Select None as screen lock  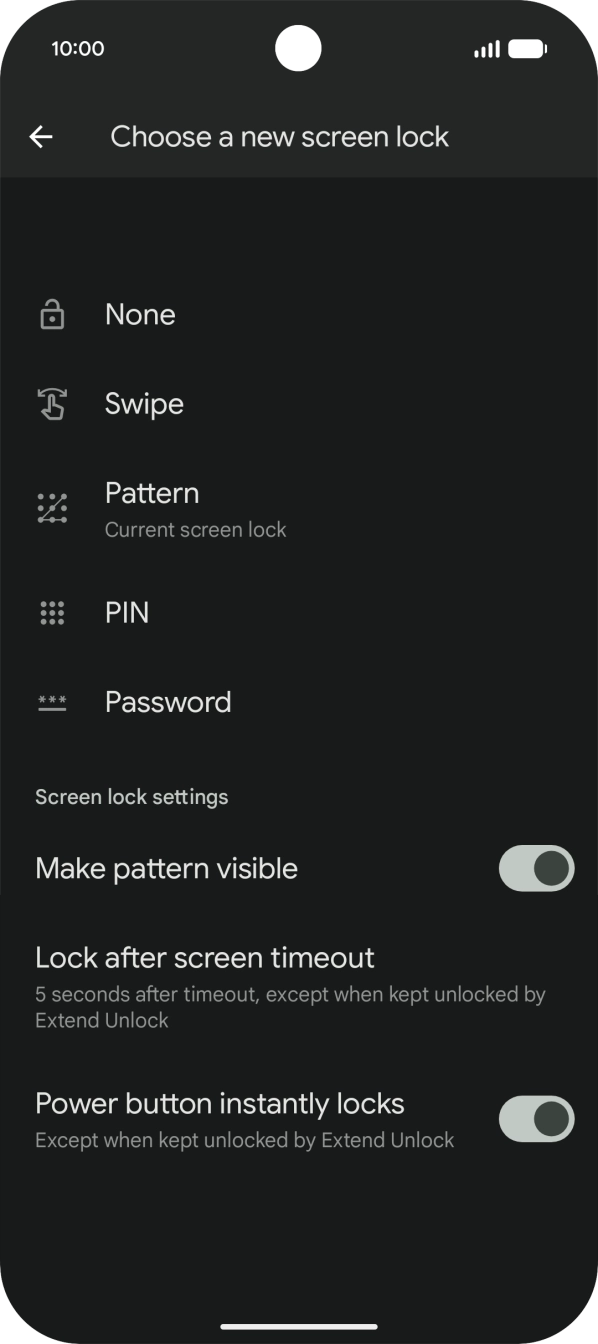299,315
